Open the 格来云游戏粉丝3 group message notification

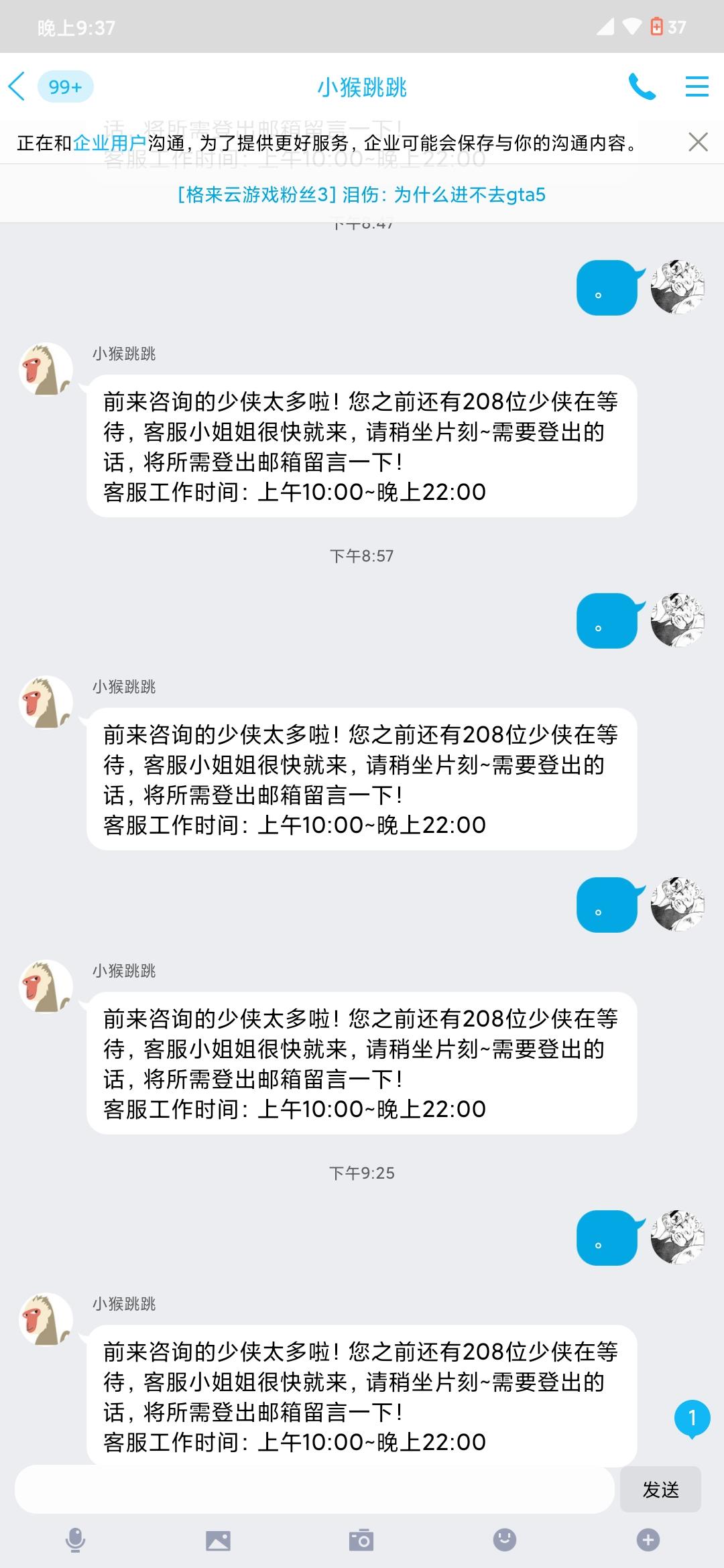[x=362, y=195]
